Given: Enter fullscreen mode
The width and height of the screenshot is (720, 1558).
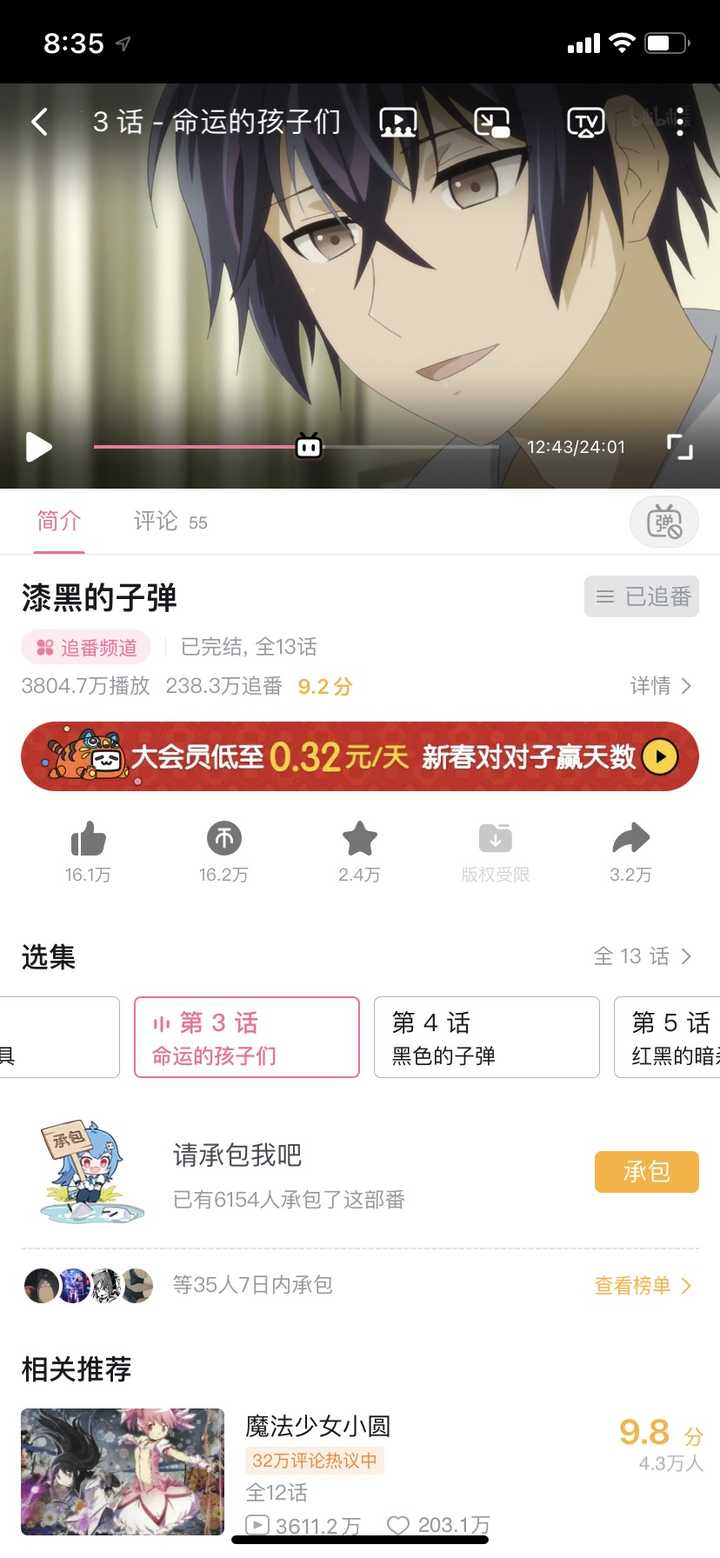Looking at the screenshot, I should [x=680, y=447].
